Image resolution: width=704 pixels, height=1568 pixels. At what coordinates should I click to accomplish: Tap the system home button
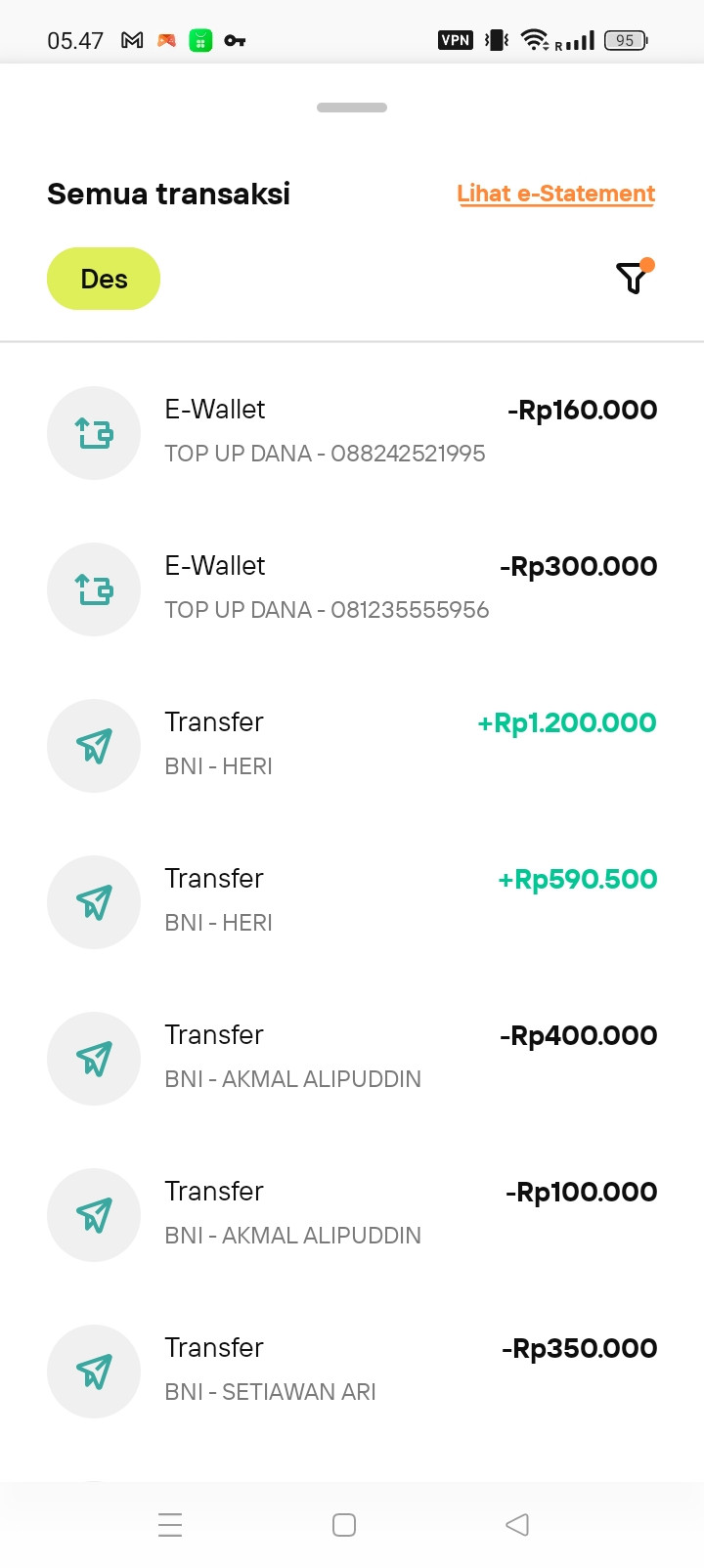click(x=344, y=1524)
